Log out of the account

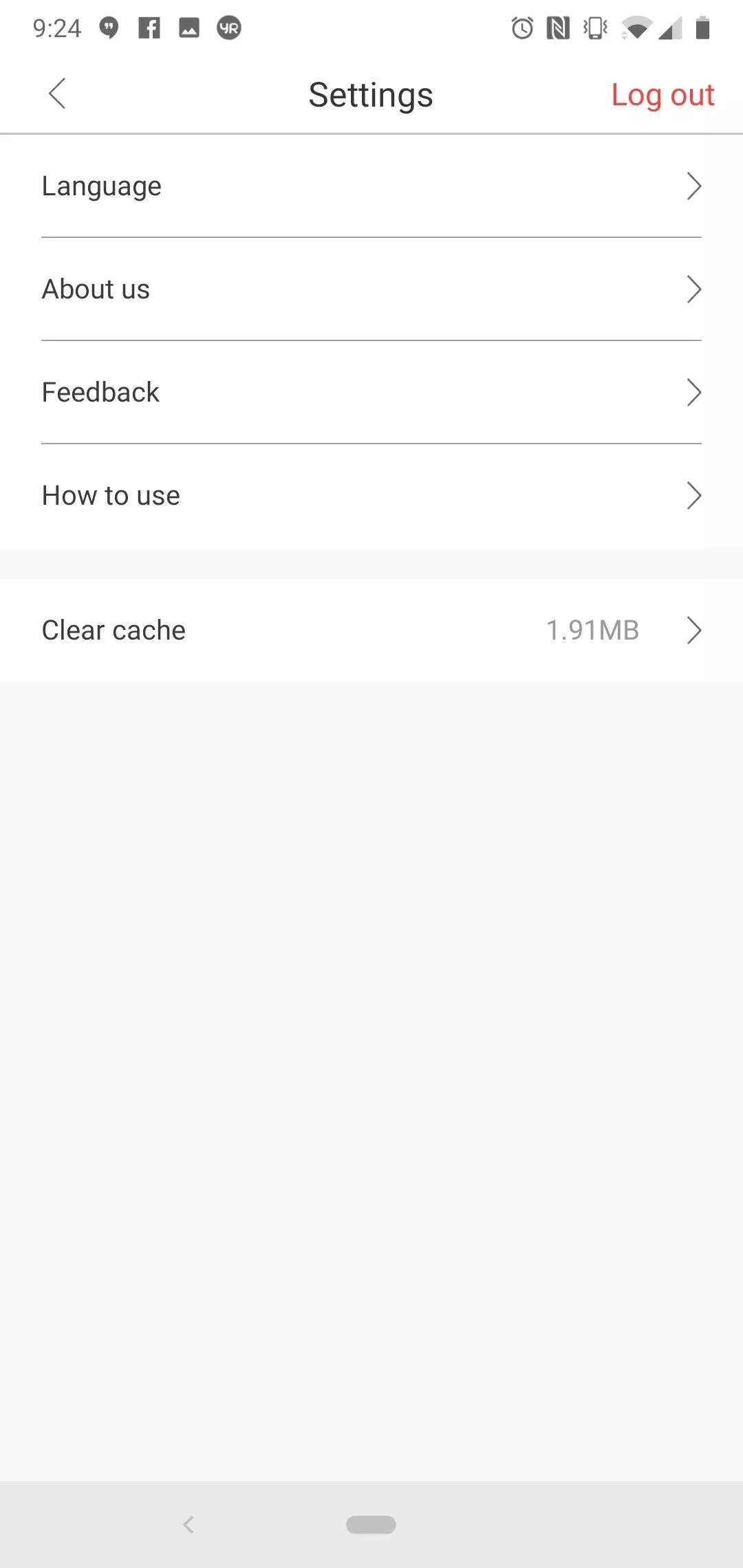[663, 95]
